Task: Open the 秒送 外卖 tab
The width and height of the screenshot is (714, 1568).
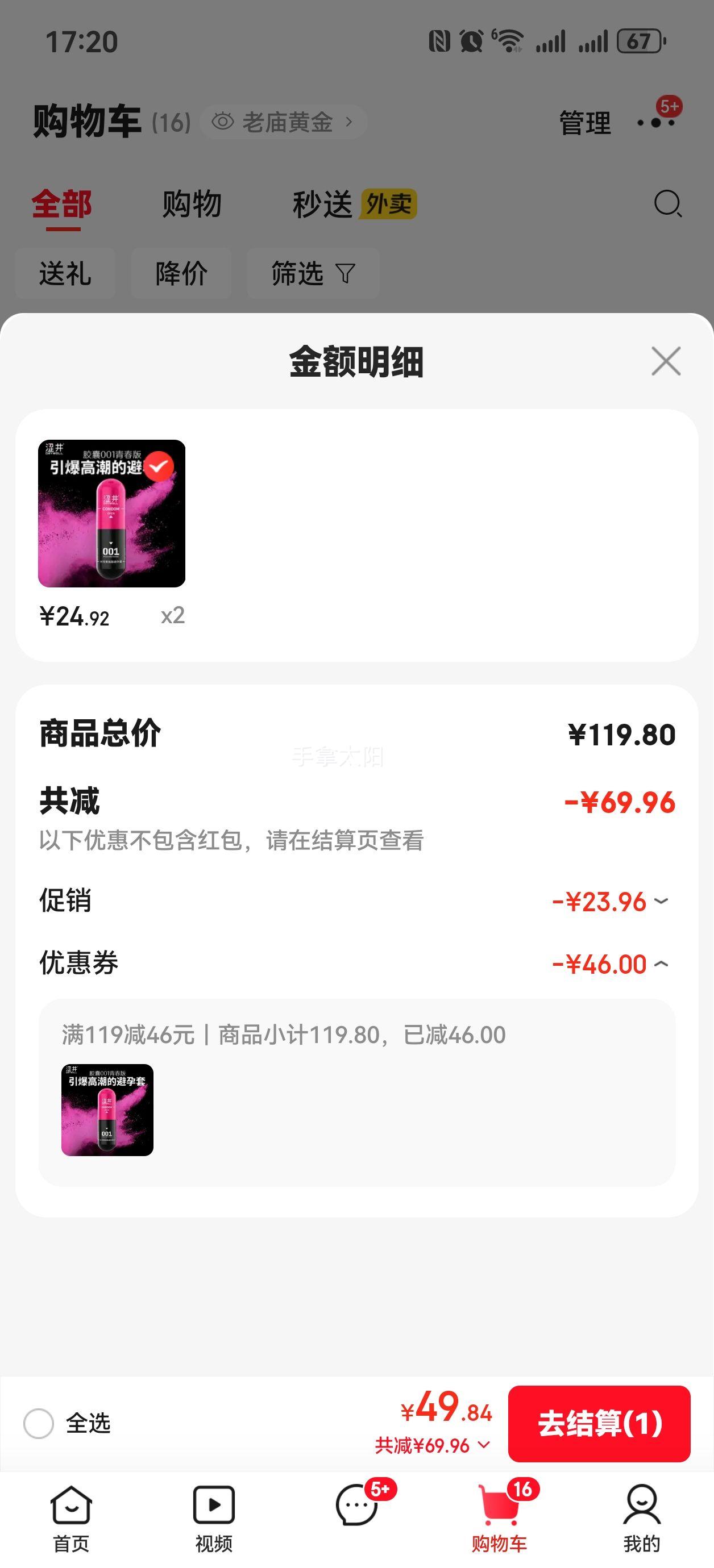Action: tap(352, 205)
